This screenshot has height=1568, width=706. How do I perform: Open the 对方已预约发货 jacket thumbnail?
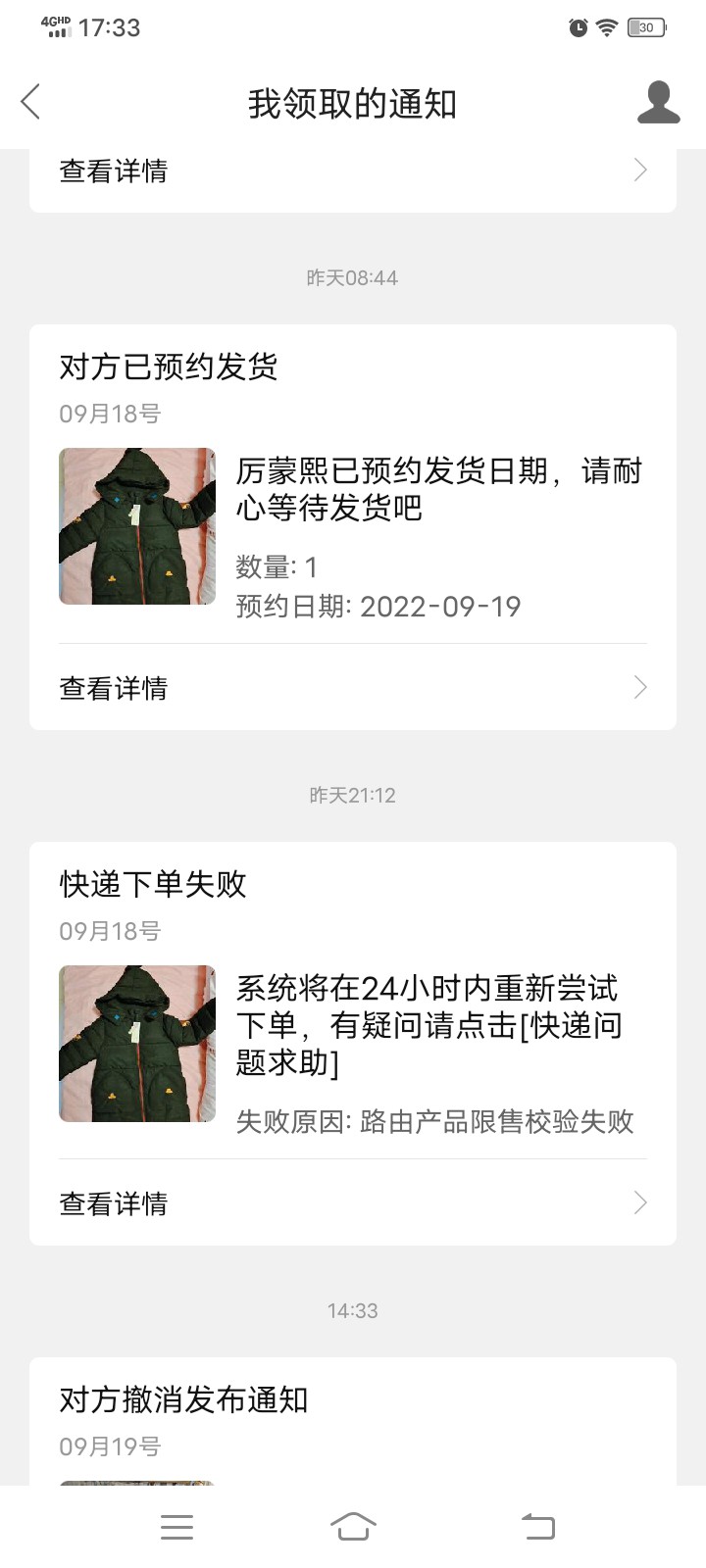click(x=137, y=526)
